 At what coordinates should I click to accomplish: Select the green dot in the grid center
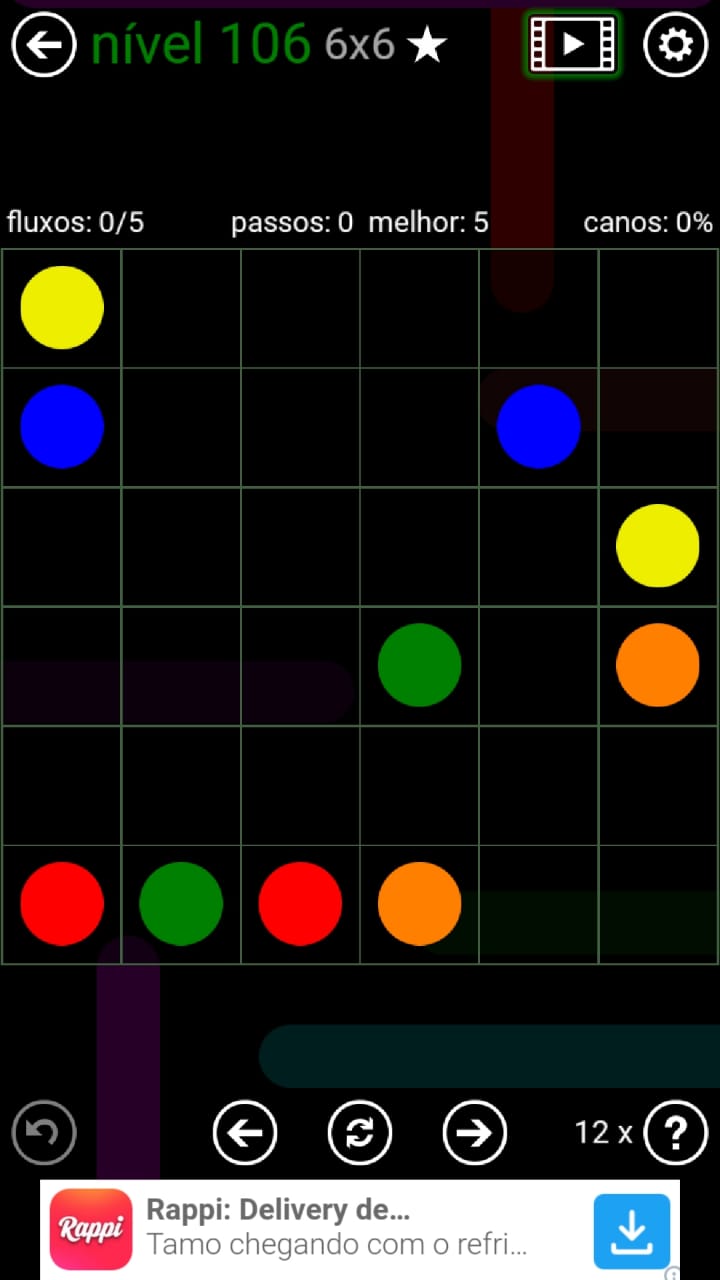point(419,665)
